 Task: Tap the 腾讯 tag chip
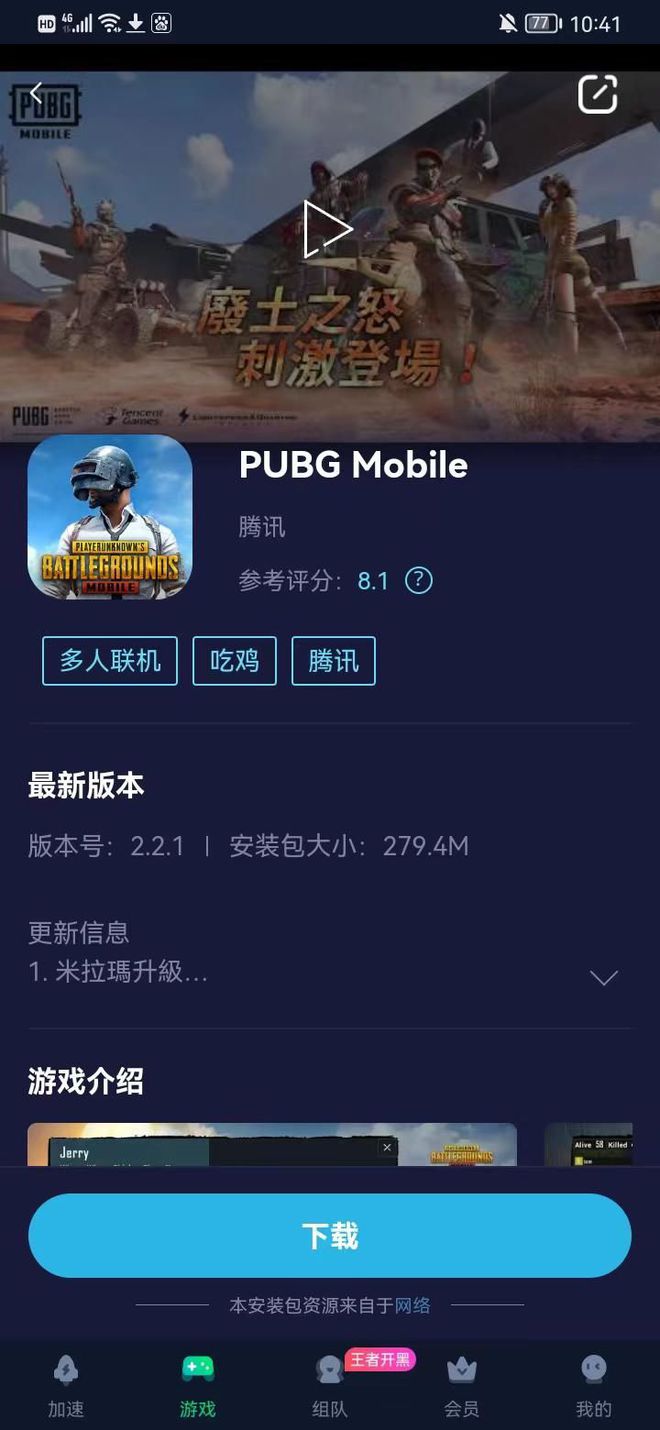pos(333,661)
